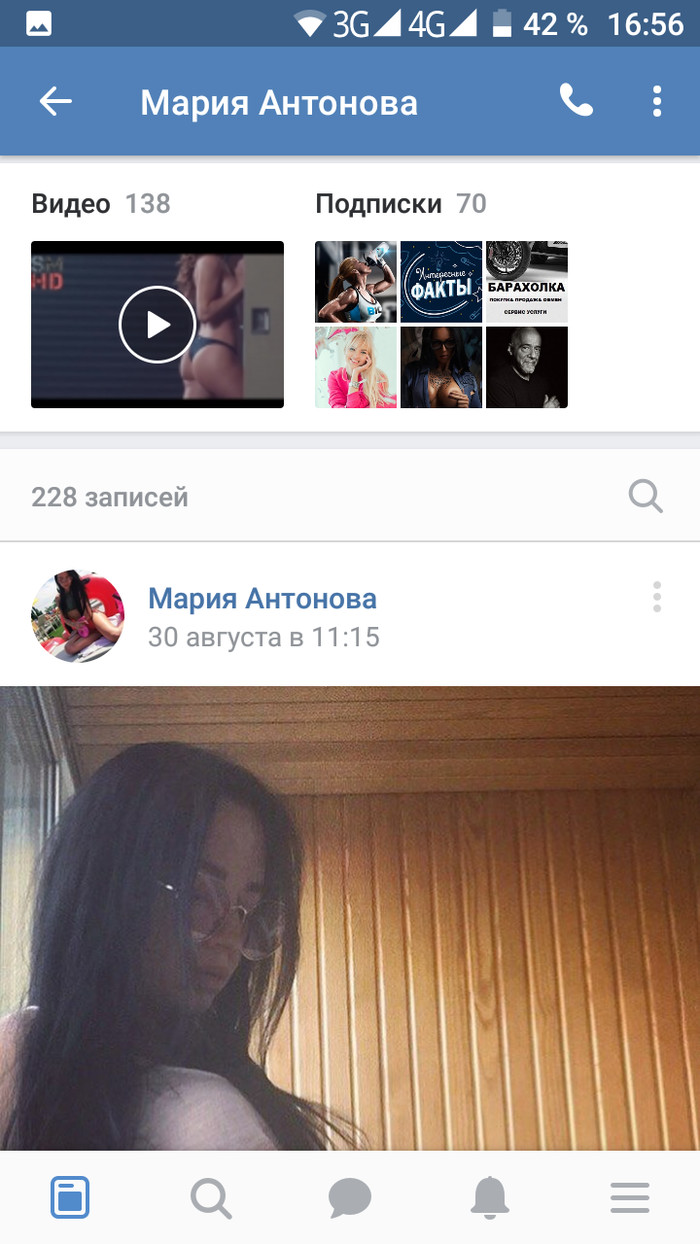Call Мария Антонова via phone icon
This screenshot has height=1244, width=700.
click(576, 101)
